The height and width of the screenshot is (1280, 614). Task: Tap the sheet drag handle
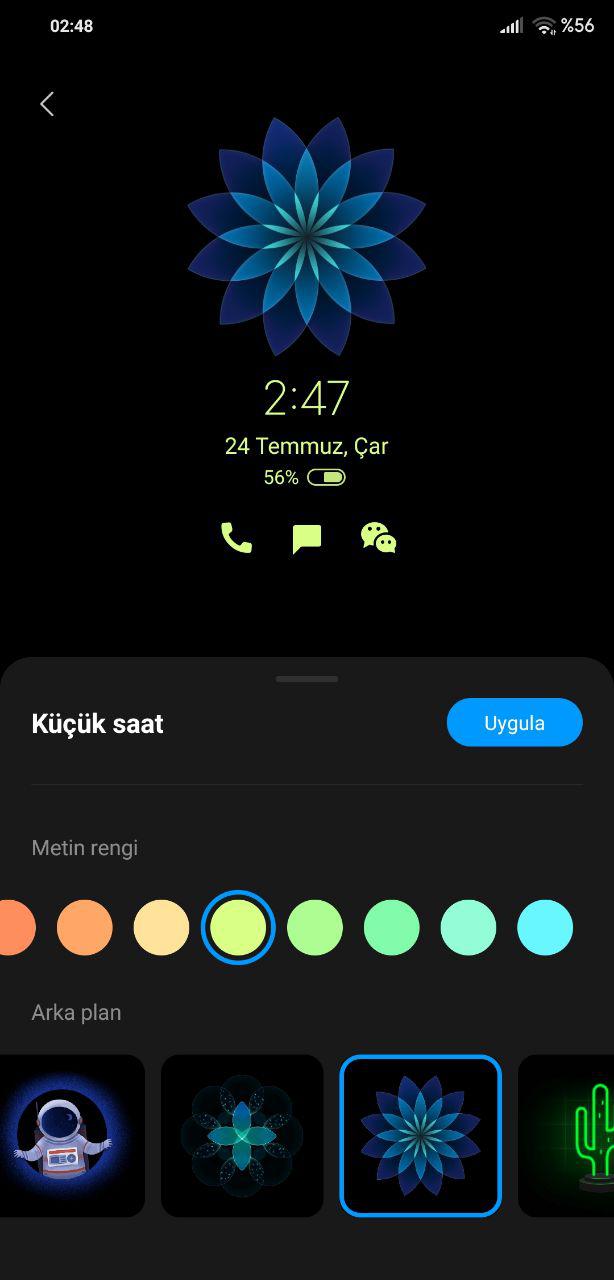tap(307, 679)
